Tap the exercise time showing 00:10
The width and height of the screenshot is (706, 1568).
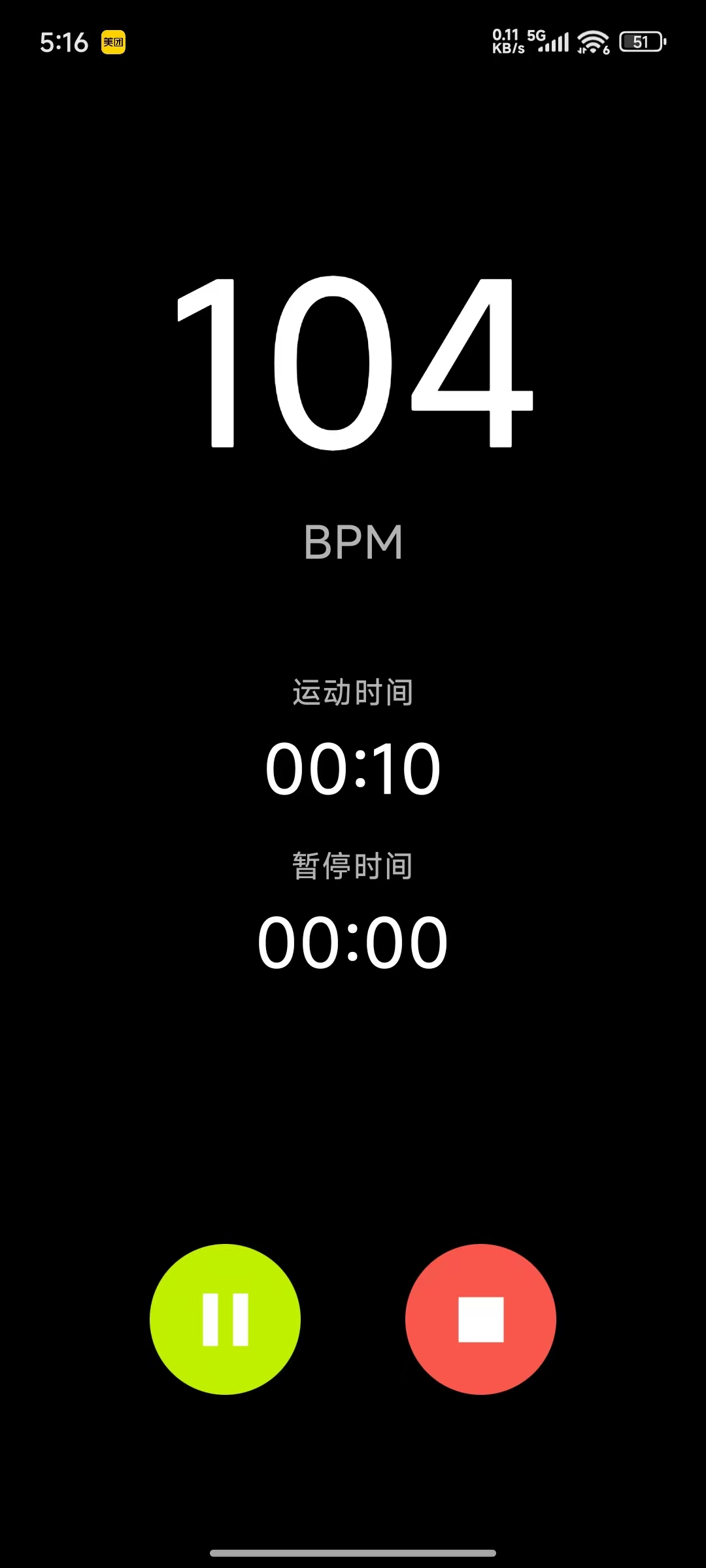[x=353, y=770]
